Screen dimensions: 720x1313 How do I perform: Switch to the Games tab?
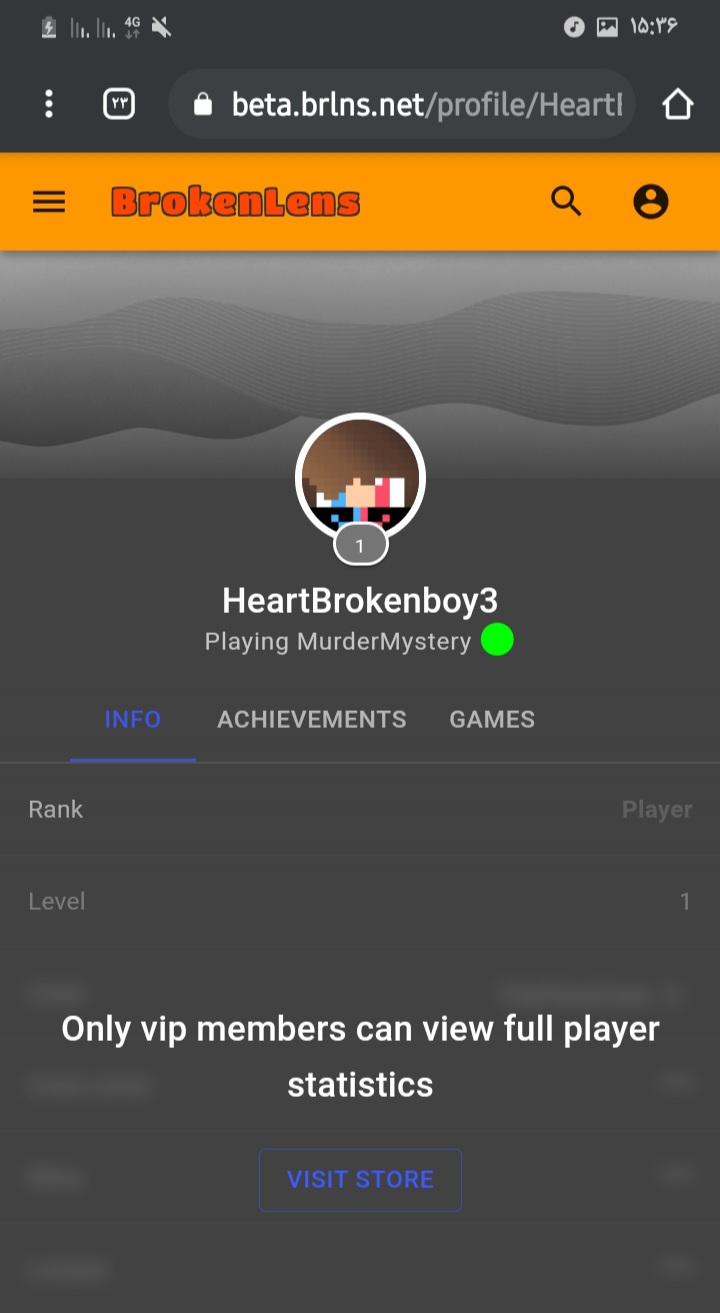492,720
